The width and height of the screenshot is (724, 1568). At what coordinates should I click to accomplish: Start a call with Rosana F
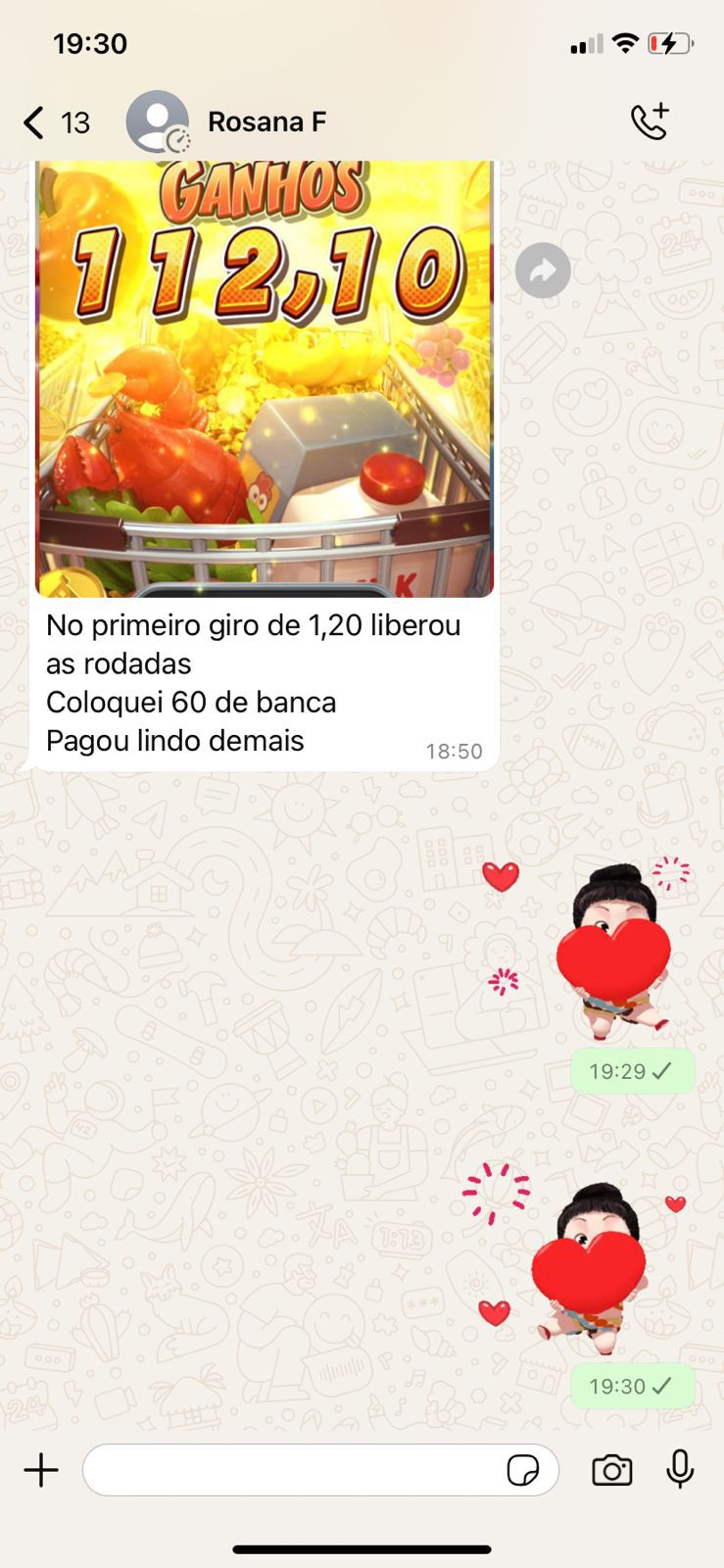(650, 122)
